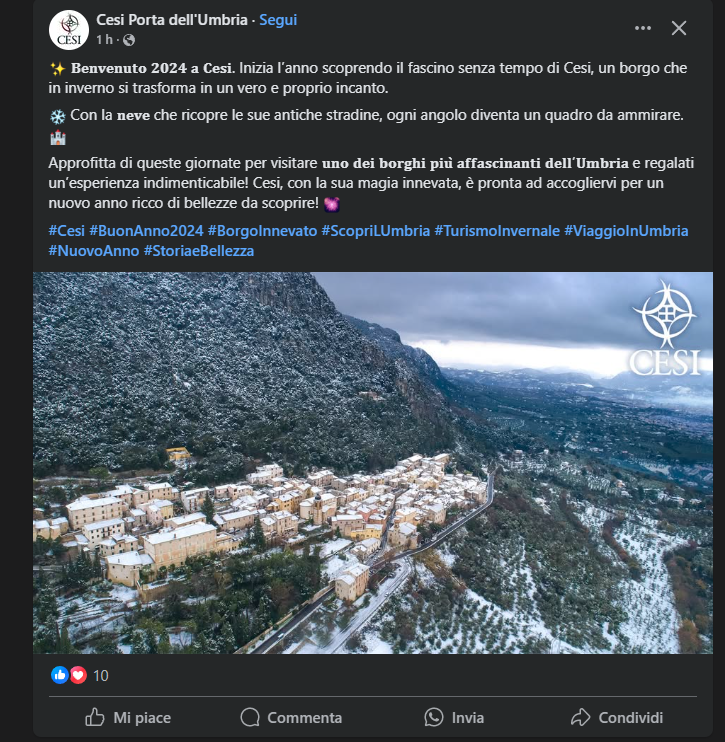
Task: Open the #ScopriLUmbria hashtag
Action: (375, 230)
